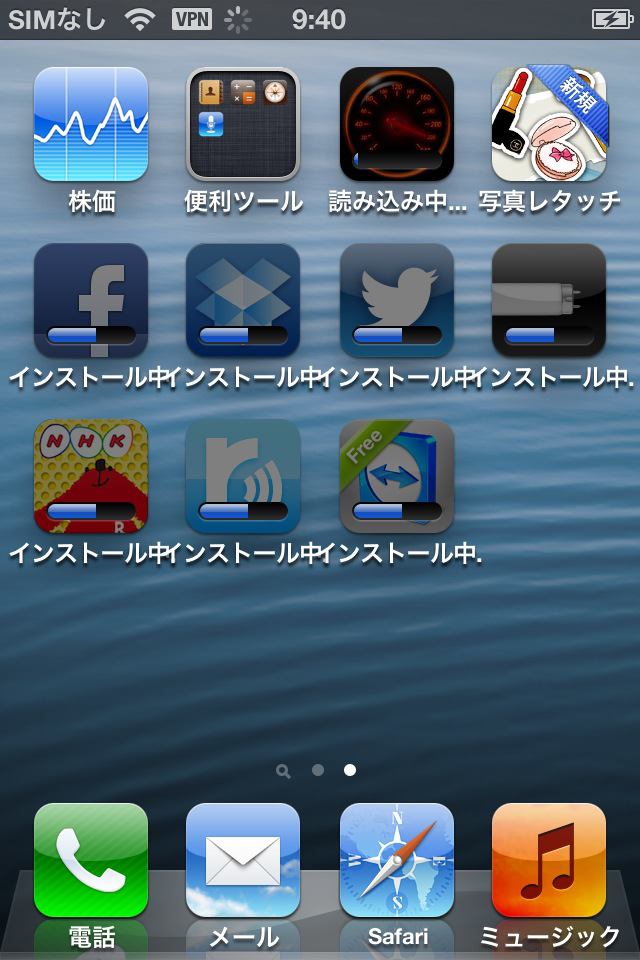
Task: Open the 株価 stocks app
Action: (x=91, y=124)
